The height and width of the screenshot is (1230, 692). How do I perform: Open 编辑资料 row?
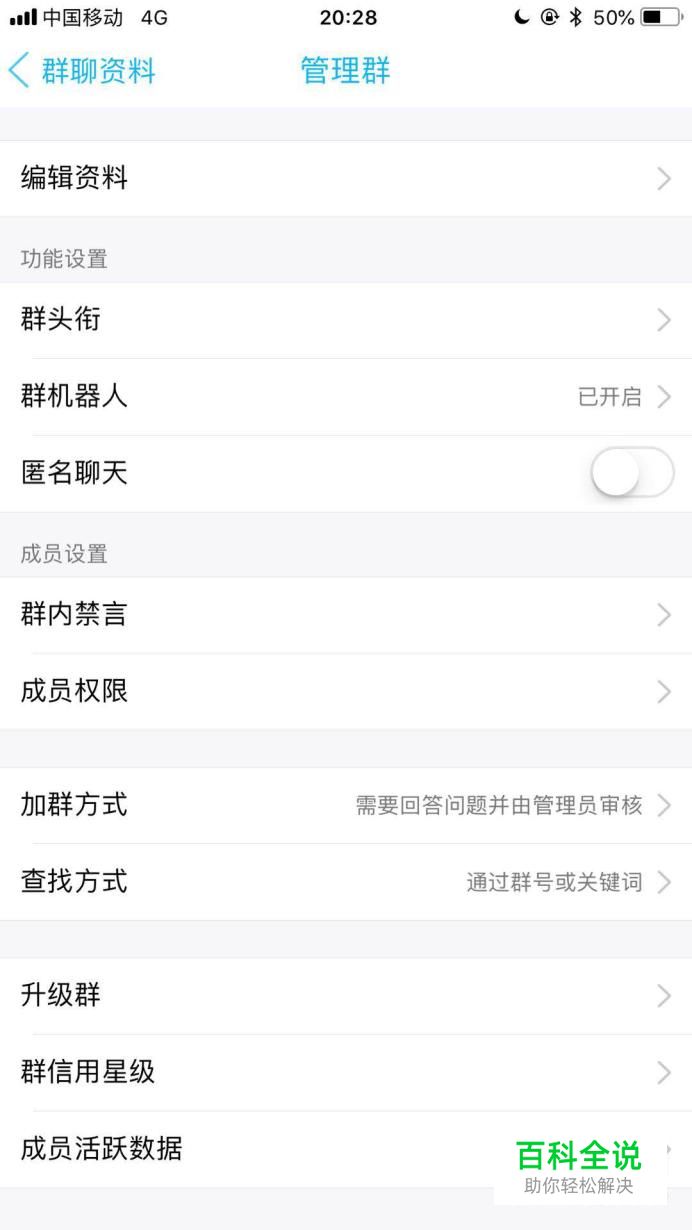346,179
